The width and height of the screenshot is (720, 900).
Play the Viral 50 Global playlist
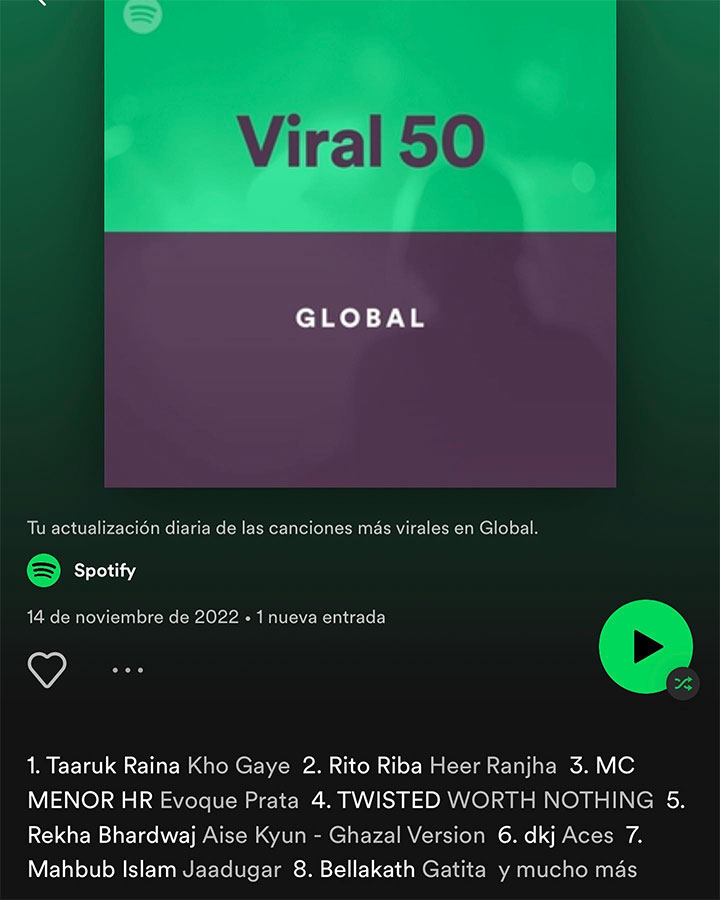645,646
